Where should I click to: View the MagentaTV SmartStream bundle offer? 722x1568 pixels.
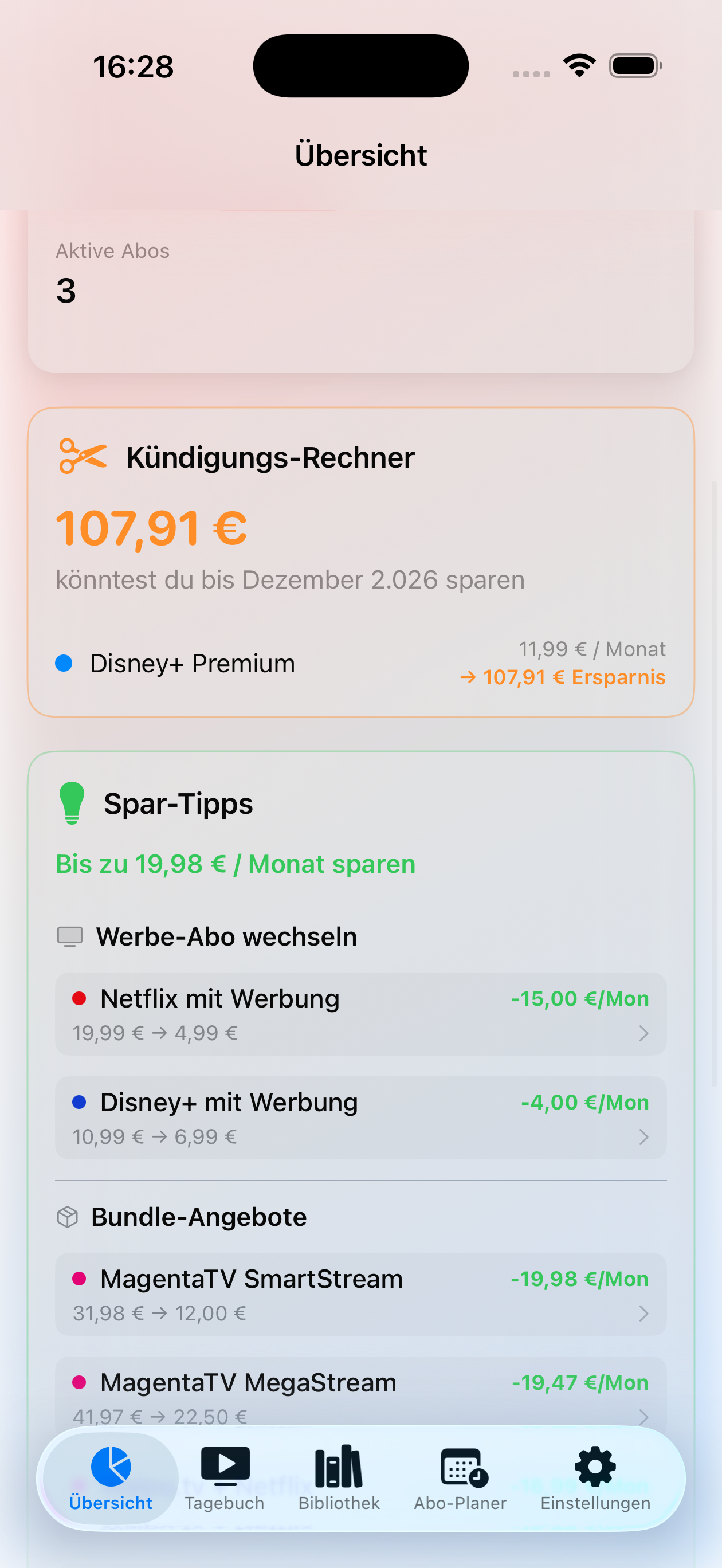point(360,1294)
